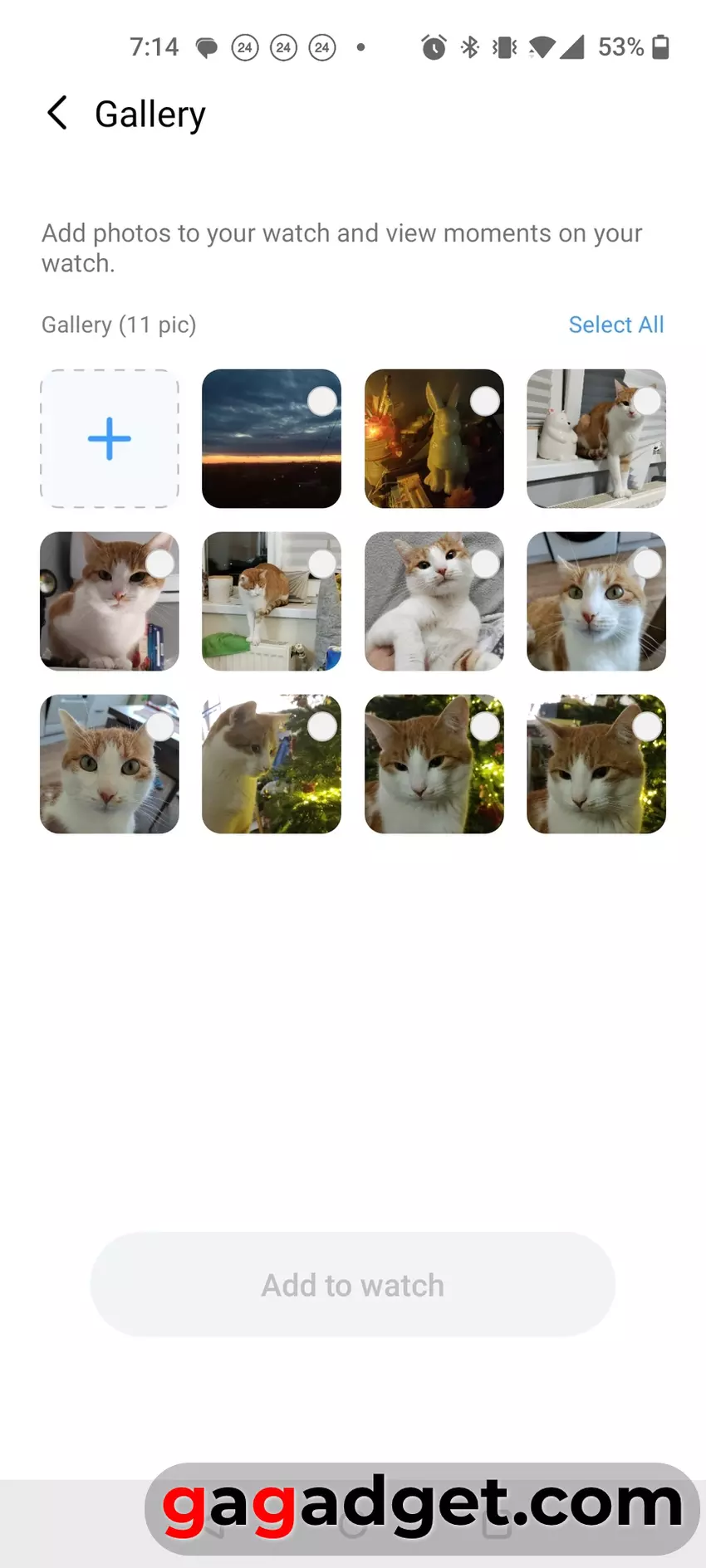Tap the Add to watch button
This screenshot has height=1568, width=706.
(353, 1284)
